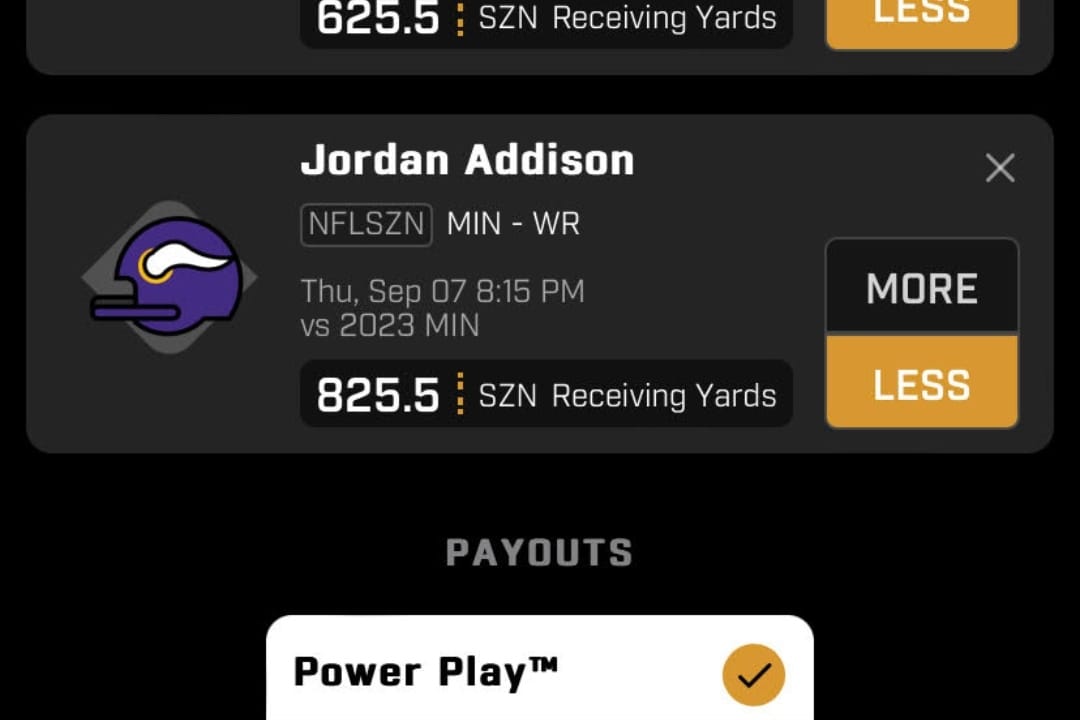Choose LESS on the 625.5 receiving yards pick
The width and height of the screenshot is (1080, 720).
pos(921,20)
